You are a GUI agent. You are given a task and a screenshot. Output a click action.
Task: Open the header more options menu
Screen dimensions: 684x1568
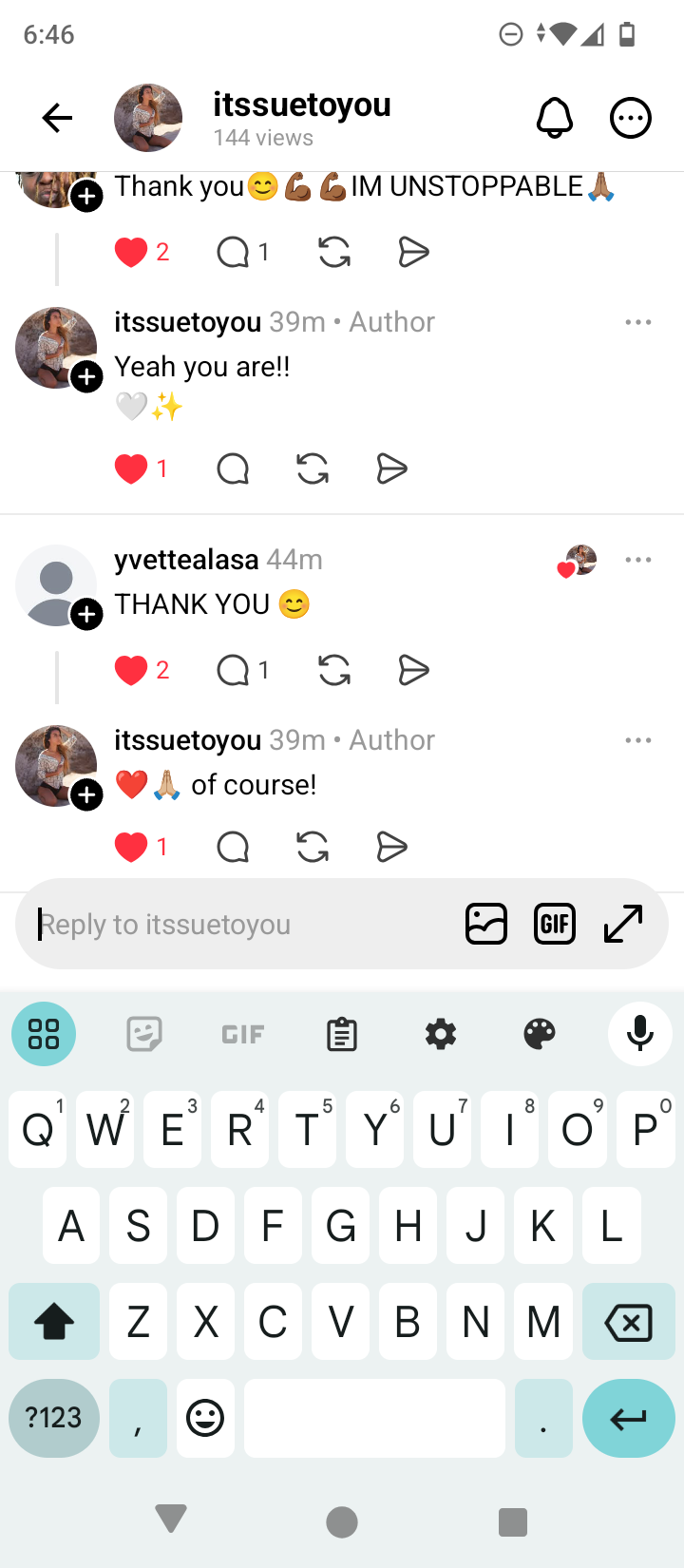(630, 118)
